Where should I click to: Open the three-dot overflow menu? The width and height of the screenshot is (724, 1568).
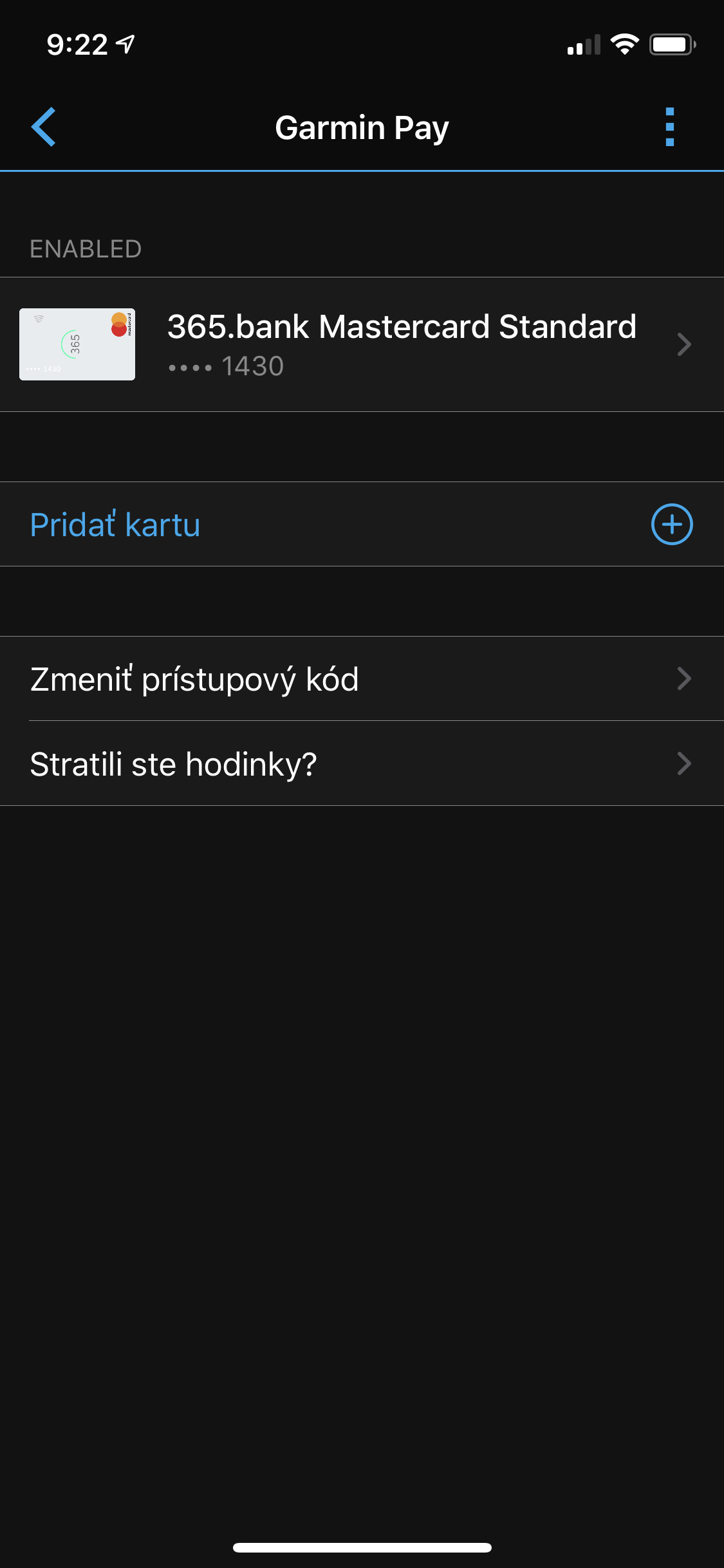point(670,127)
